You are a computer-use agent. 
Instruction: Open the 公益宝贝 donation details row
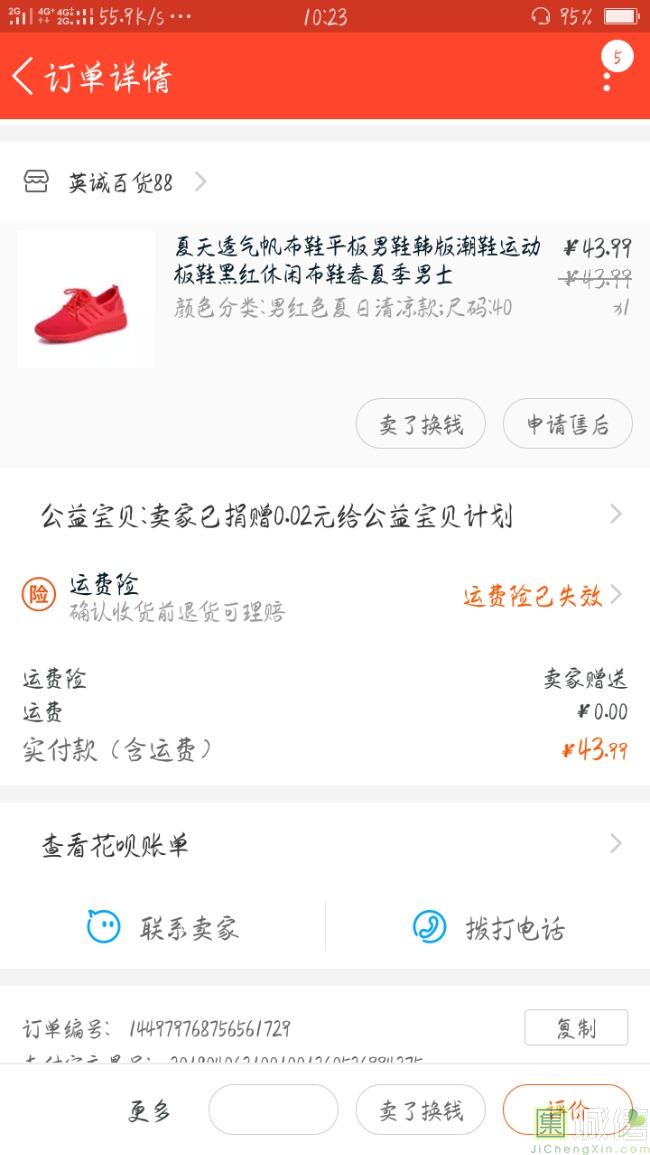(x=325, y=516)
